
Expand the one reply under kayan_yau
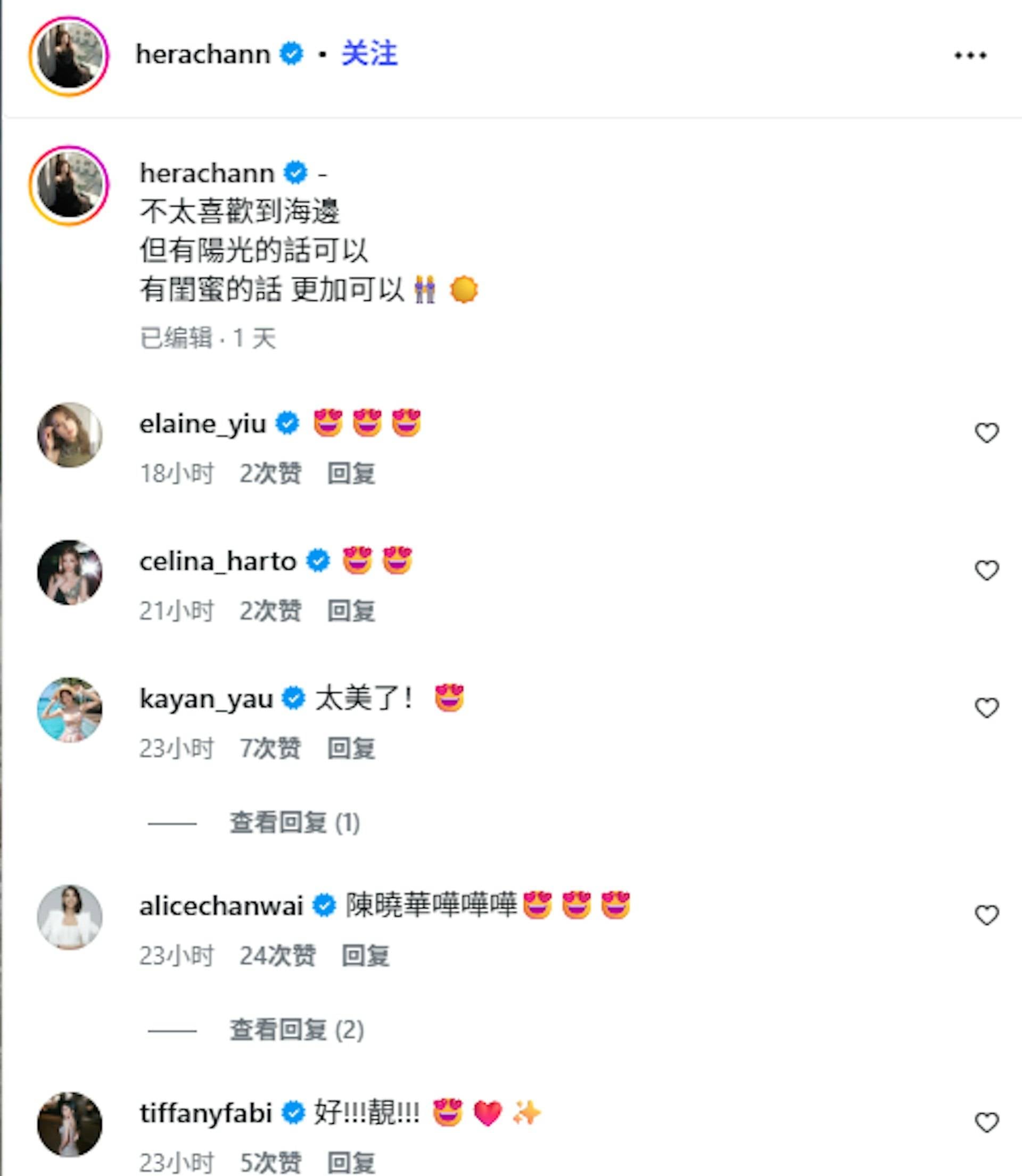coord(294,823)
